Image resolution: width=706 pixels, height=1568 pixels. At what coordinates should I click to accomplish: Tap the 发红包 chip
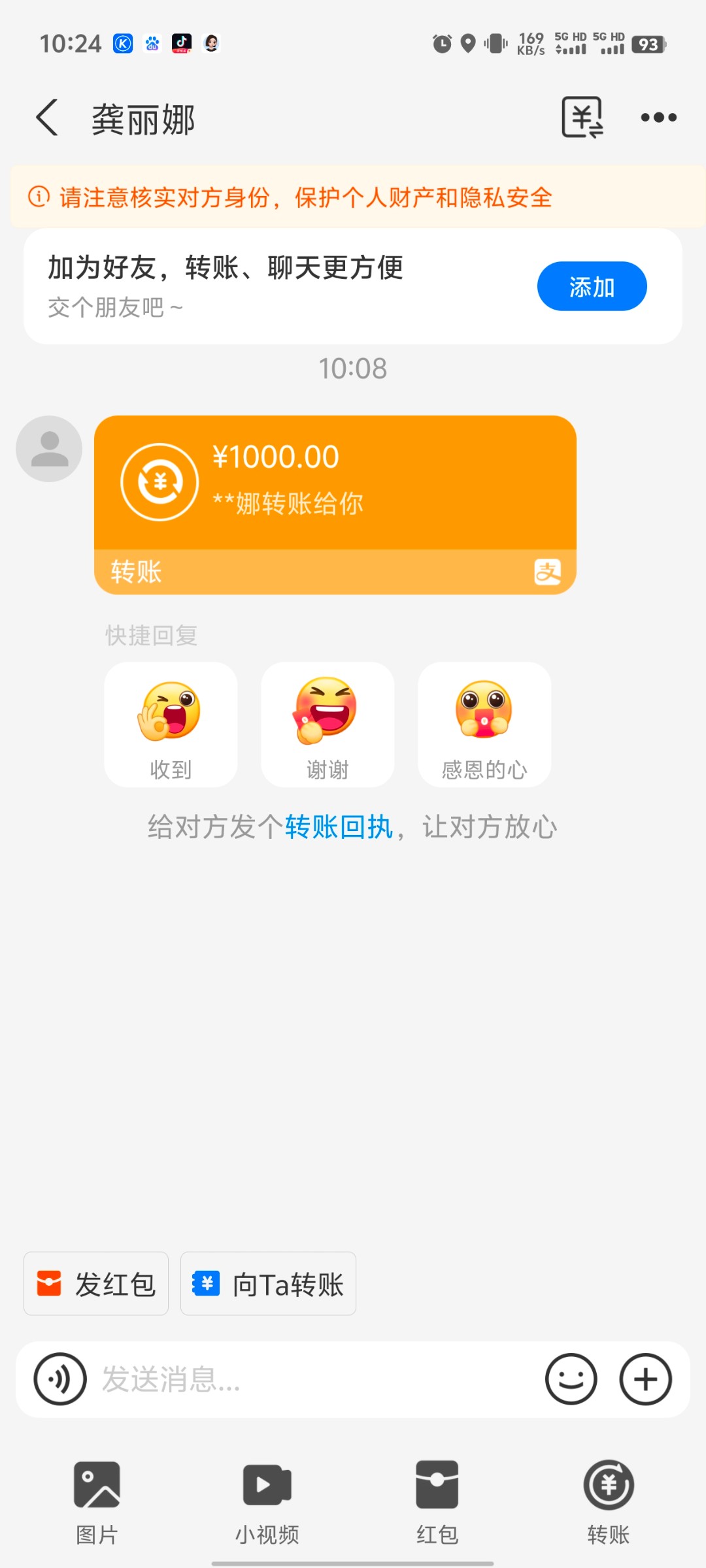pyautogui.click(x=96, y=1284)
